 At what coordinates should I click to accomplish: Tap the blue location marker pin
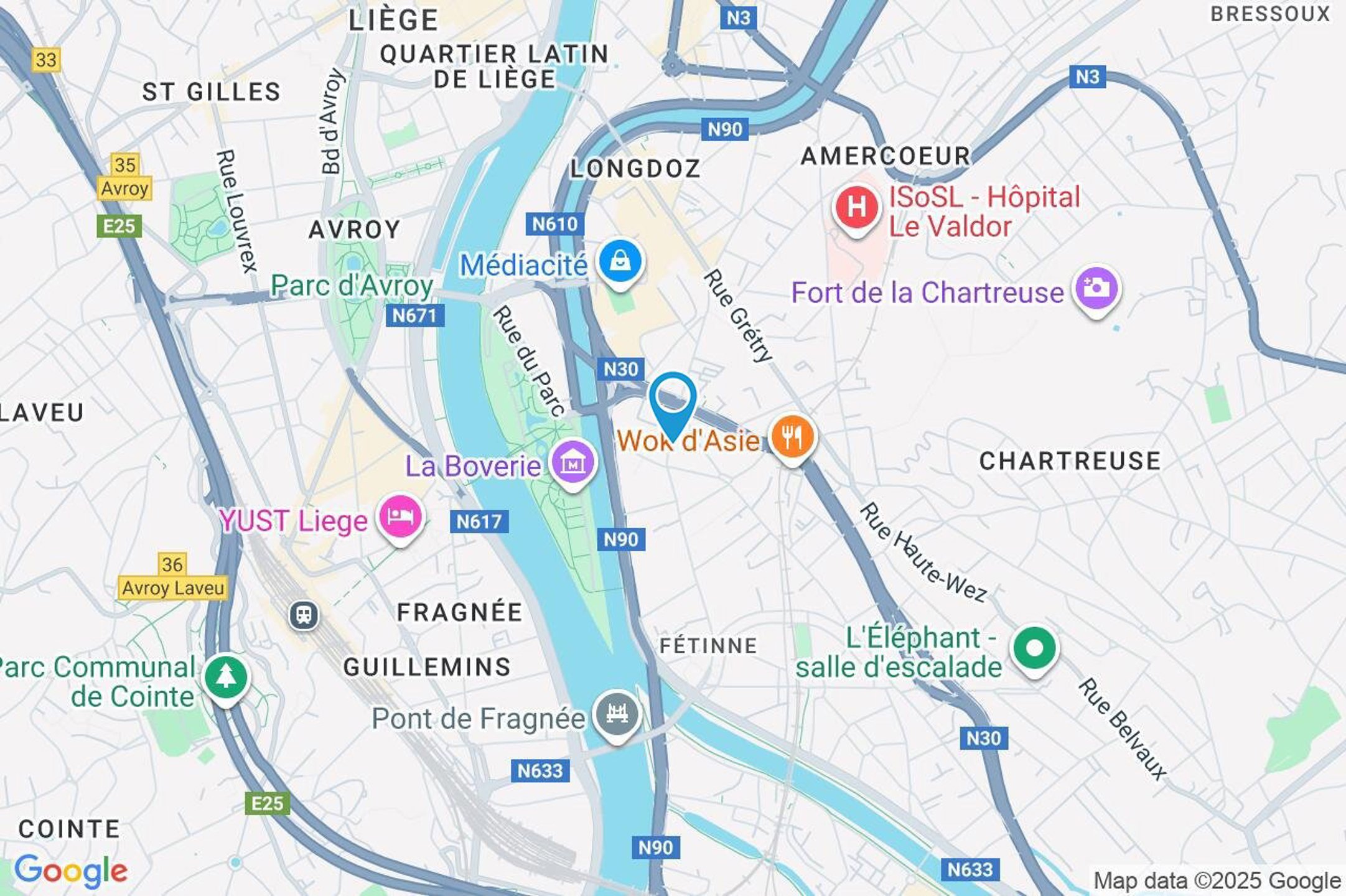[x=672, y=401]
